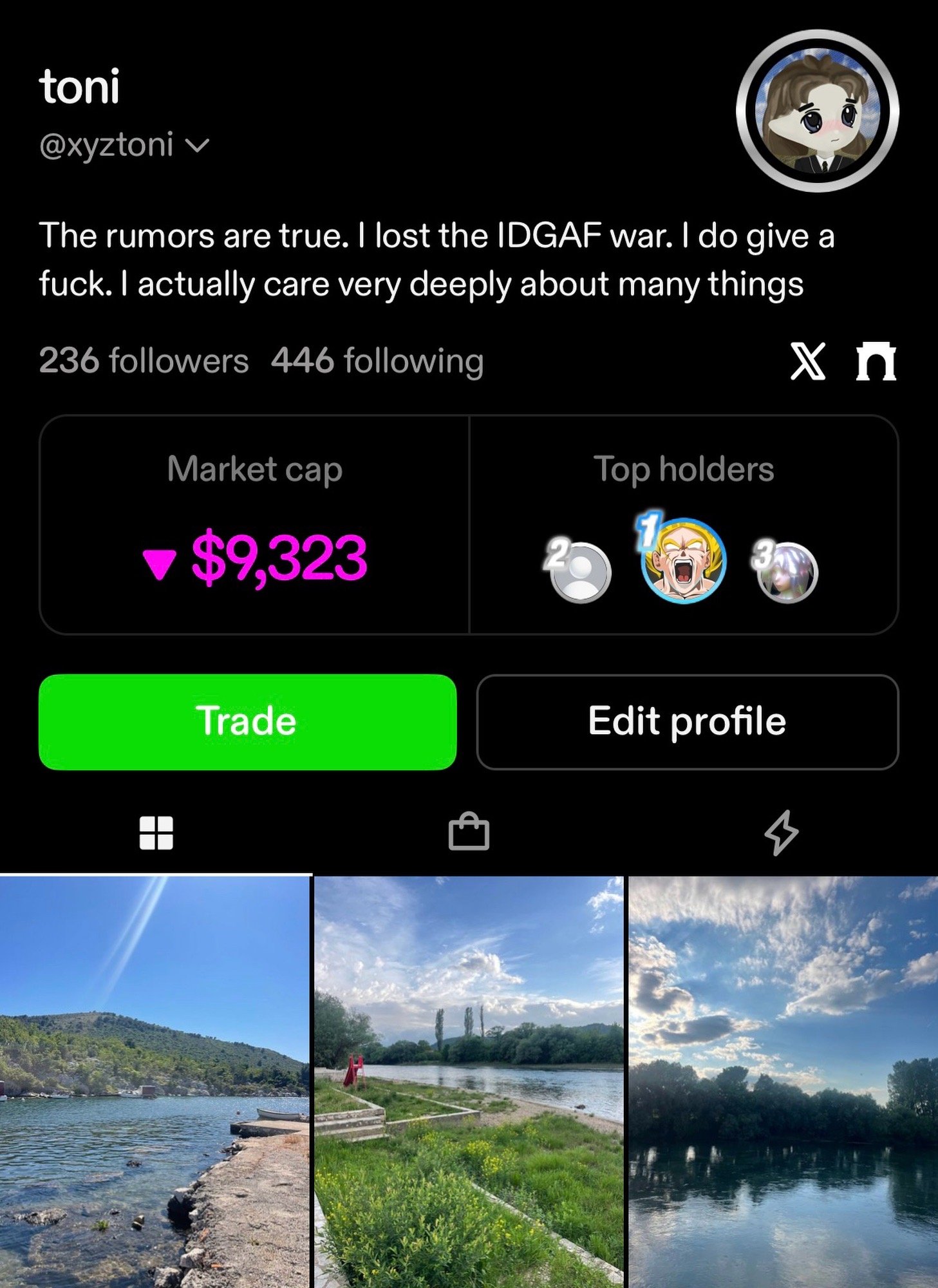Viewport: 938px width, 1288px height.
Task: View the 446 following list
Action: click(377, 361)
